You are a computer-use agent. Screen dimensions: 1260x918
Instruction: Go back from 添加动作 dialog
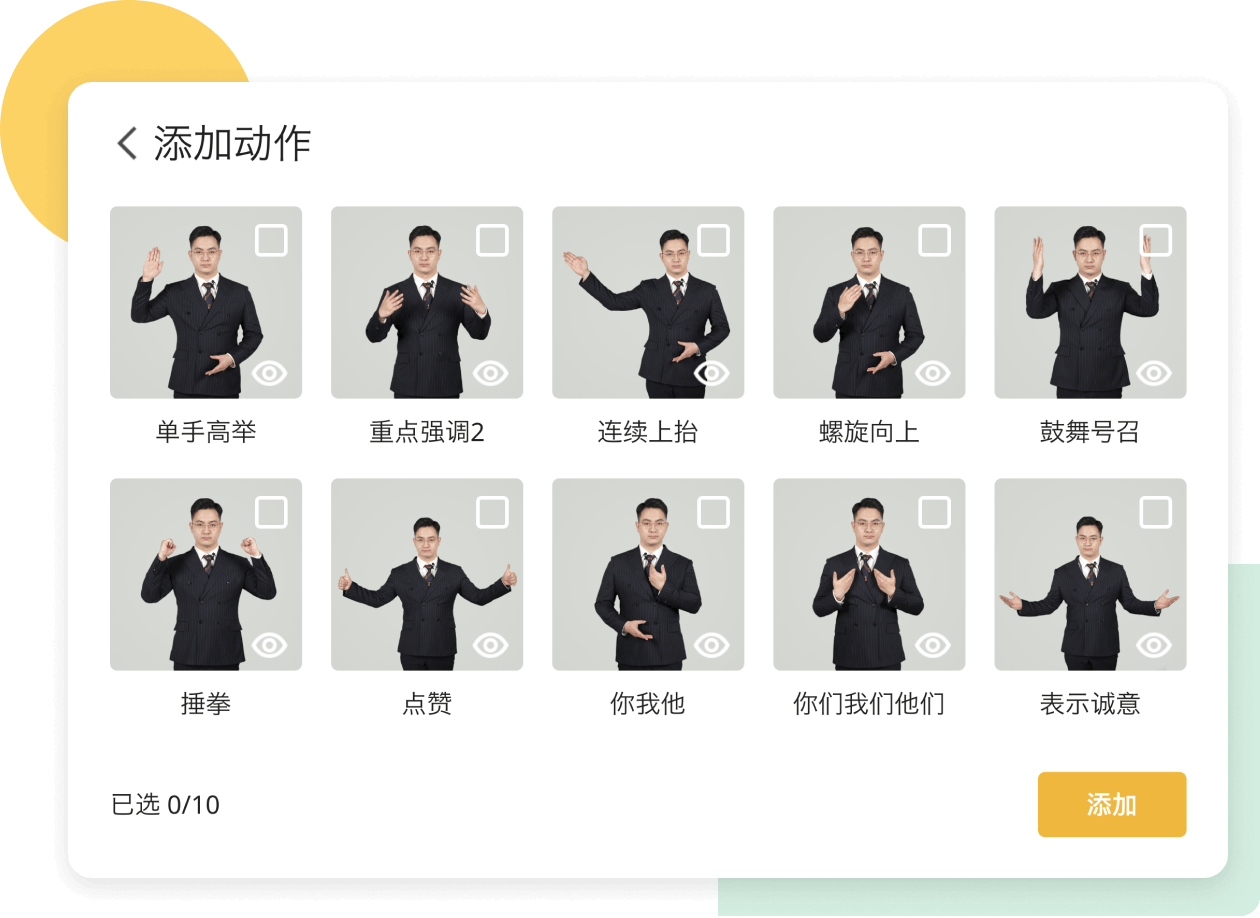tap(127, 143)
